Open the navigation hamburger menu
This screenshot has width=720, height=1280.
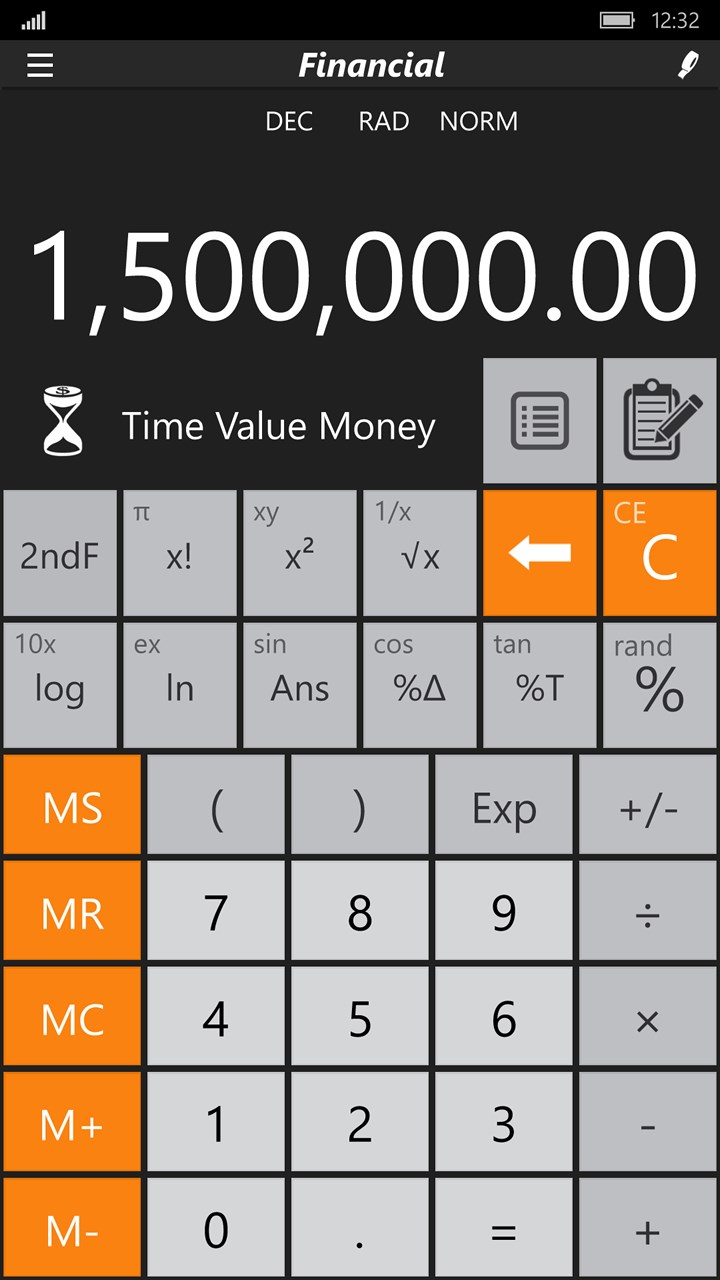point(40,65)
